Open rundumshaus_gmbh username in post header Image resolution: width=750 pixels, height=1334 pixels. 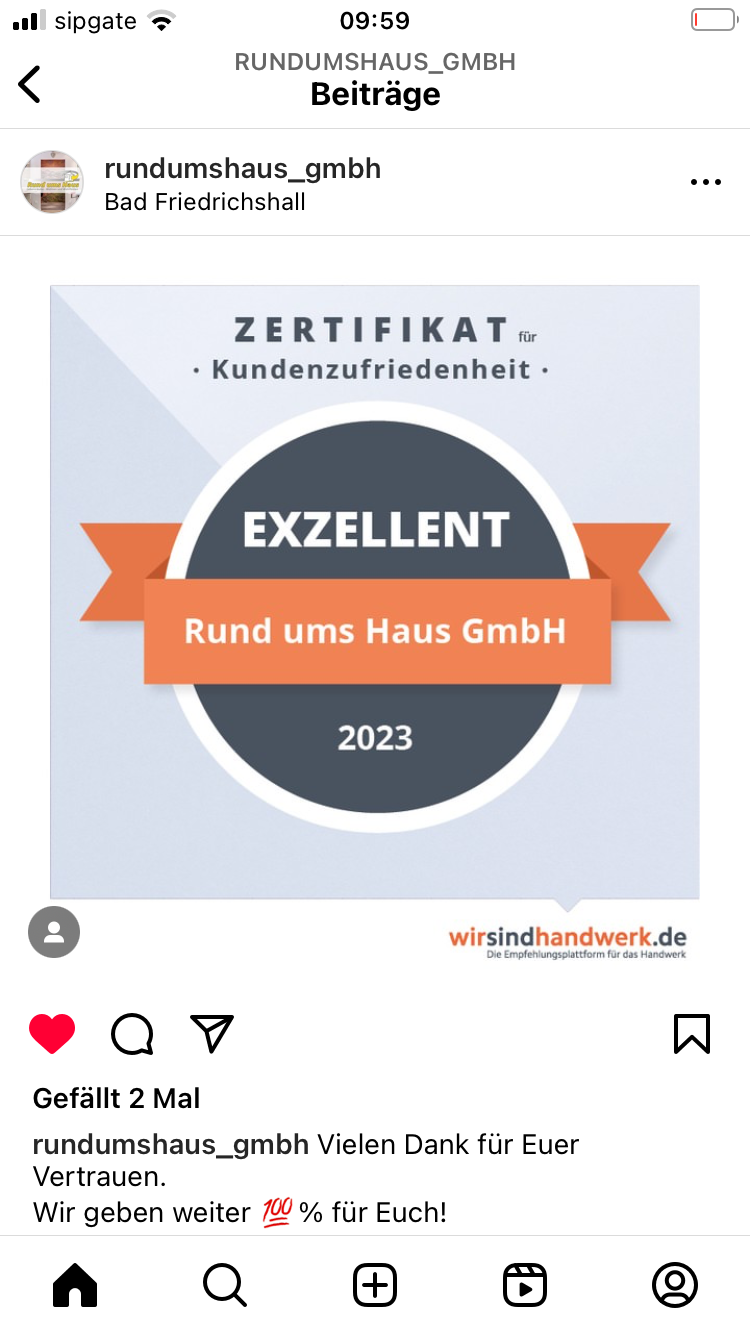(x=242, y=168)
